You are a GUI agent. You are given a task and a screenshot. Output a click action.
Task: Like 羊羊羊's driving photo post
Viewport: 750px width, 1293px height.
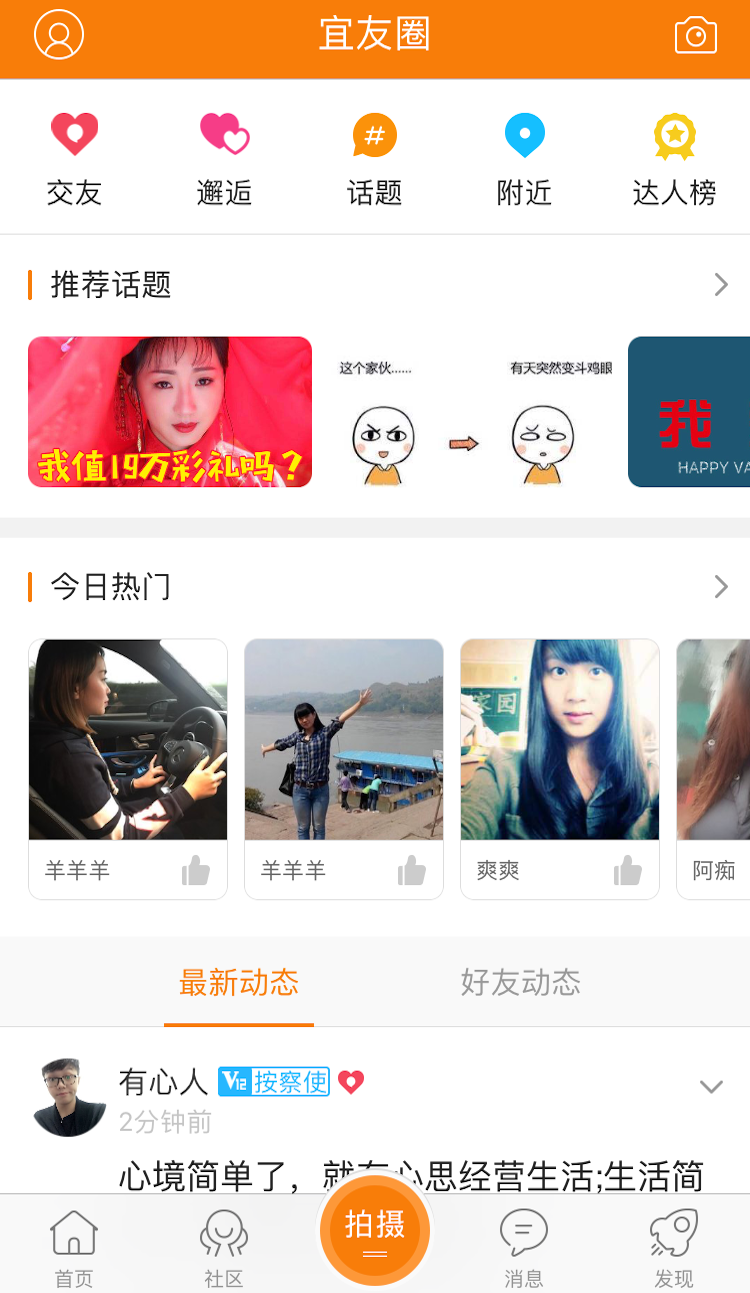(x=197, y=871)
